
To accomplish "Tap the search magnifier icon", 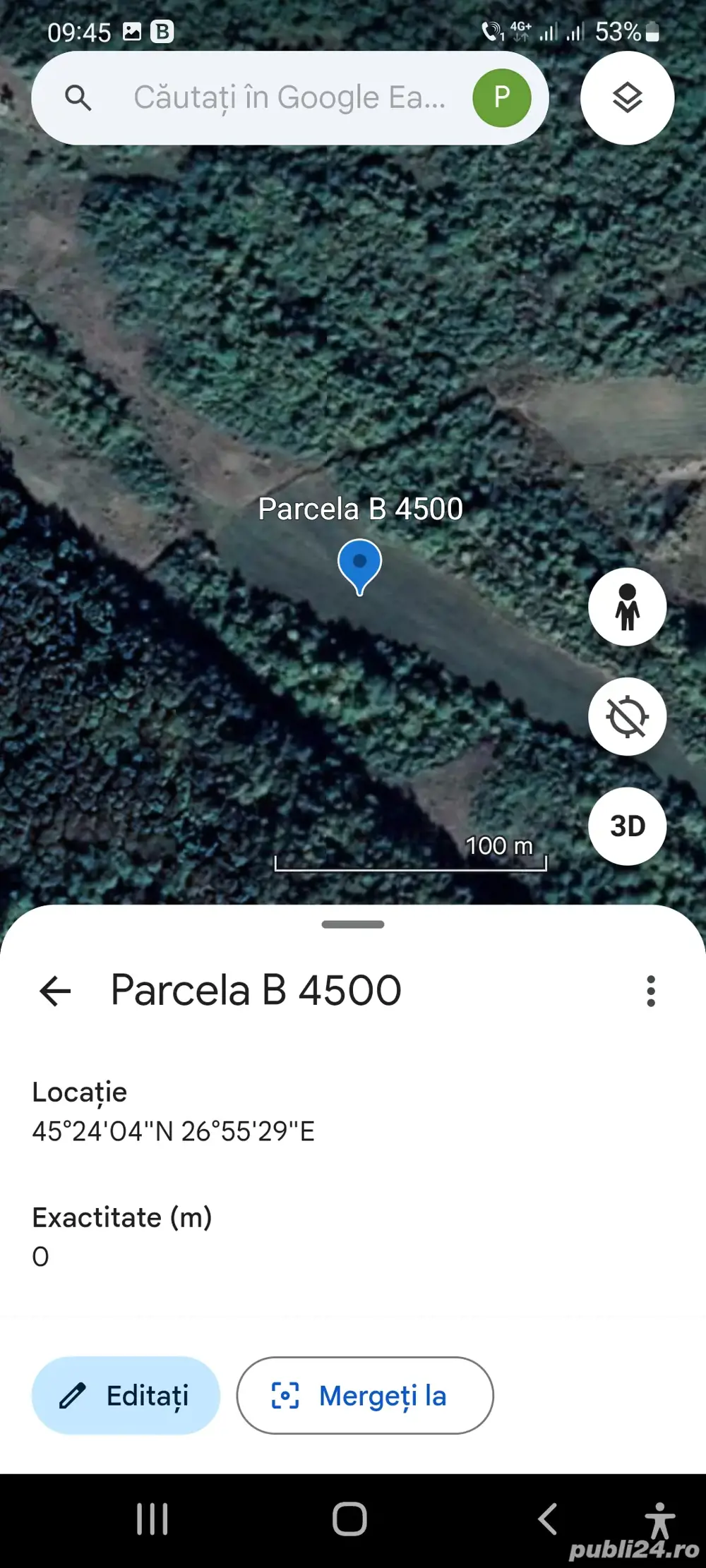I will click(79, 98).
